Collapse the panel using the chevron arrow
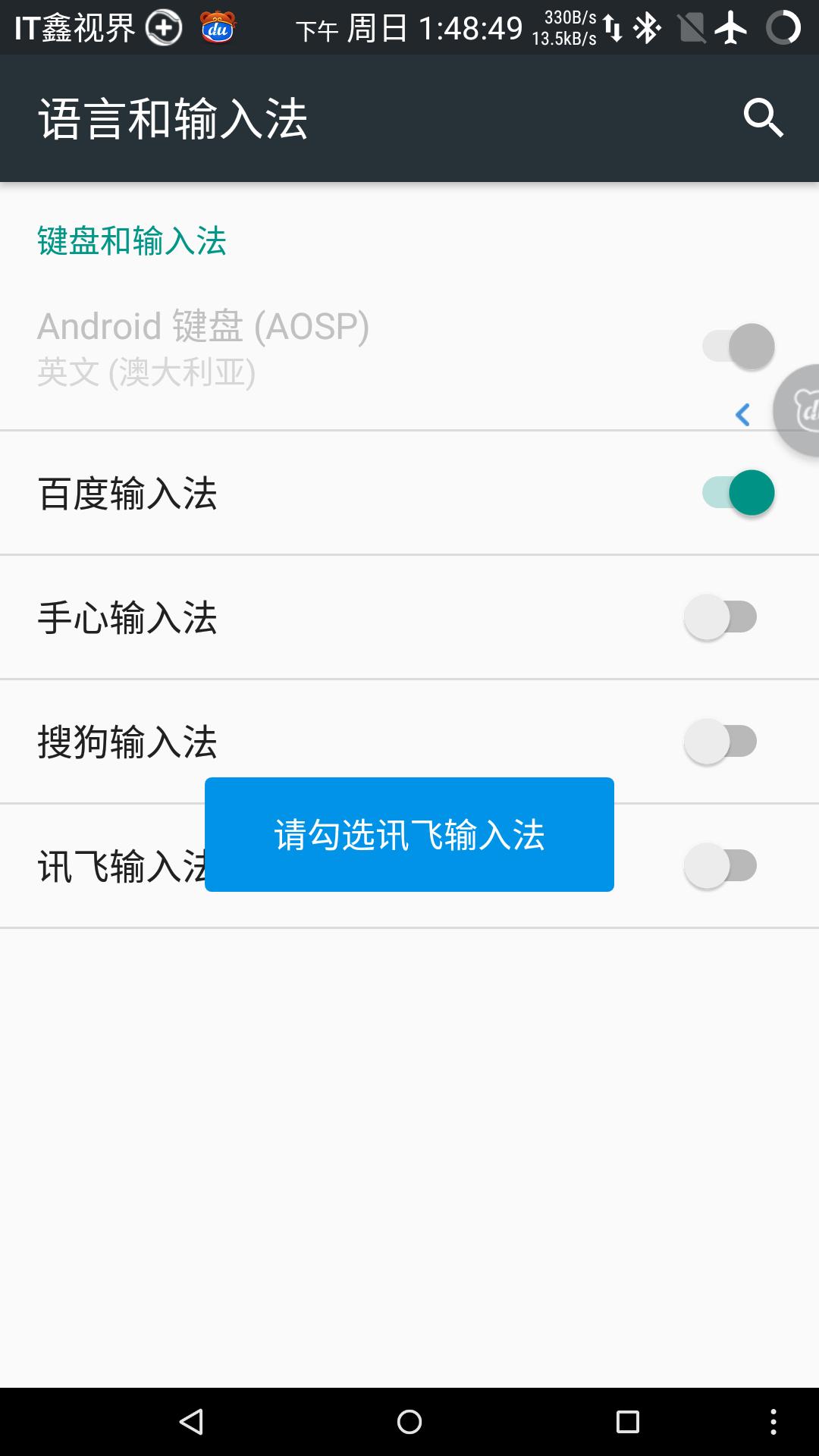The image size is (819, 1456). tap(742, 415)
